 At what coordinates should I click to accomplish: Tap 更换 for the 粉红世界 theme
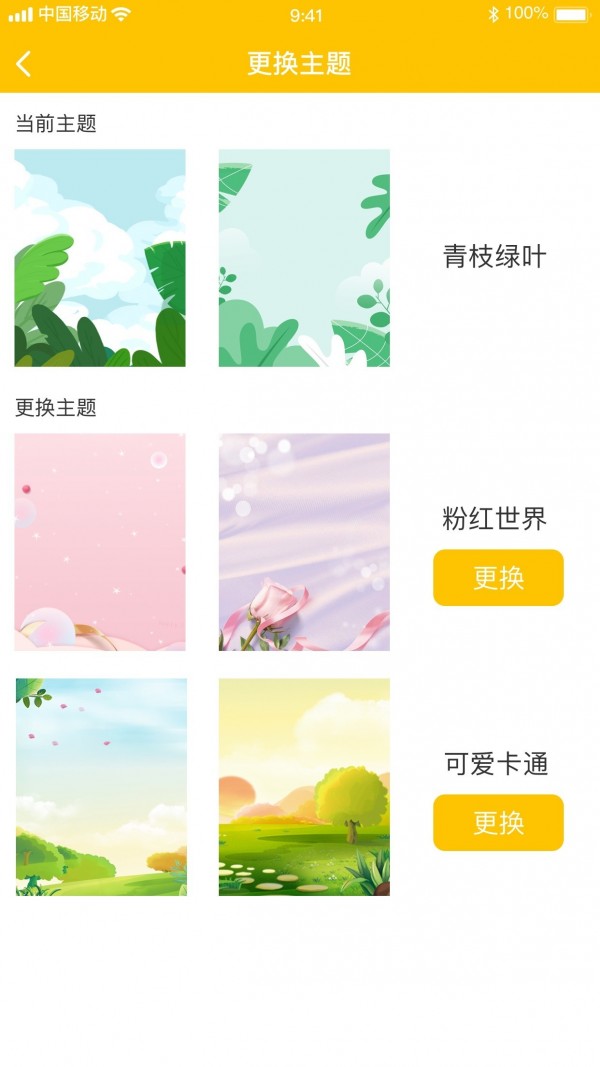point(498,578)
